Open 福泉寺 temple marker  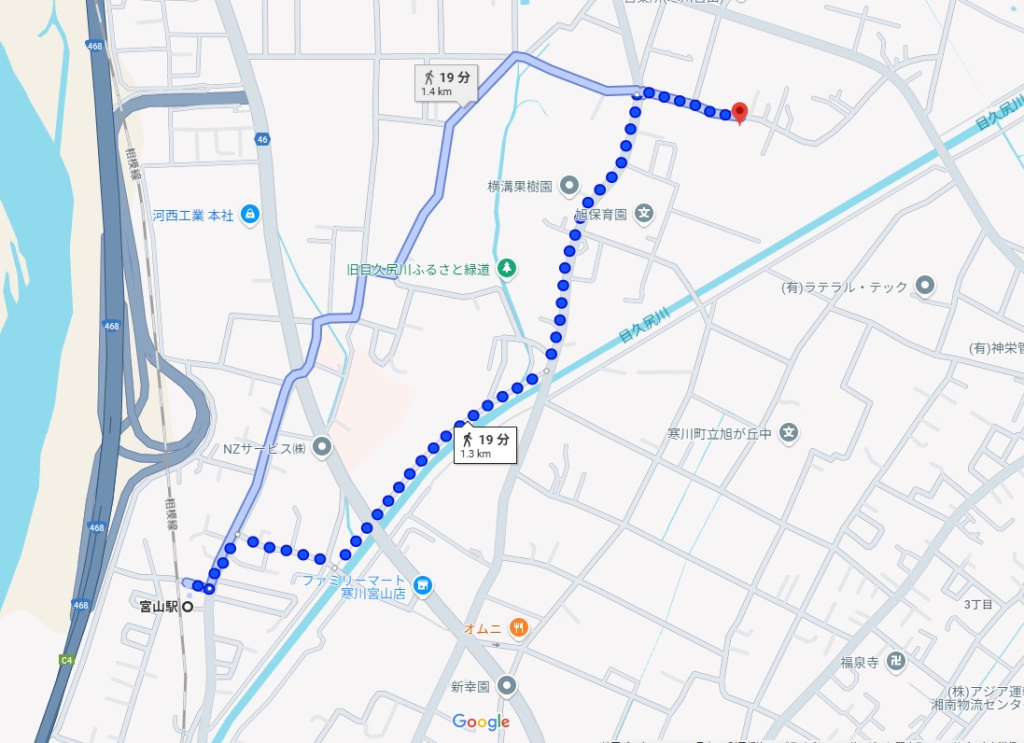(896, 661)
